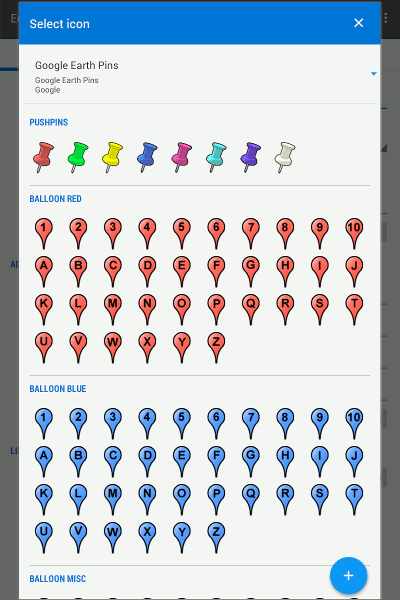Select blue balloon letter W
The width and height of the screenshot is (400, 600).
click(x=113, y=538)
